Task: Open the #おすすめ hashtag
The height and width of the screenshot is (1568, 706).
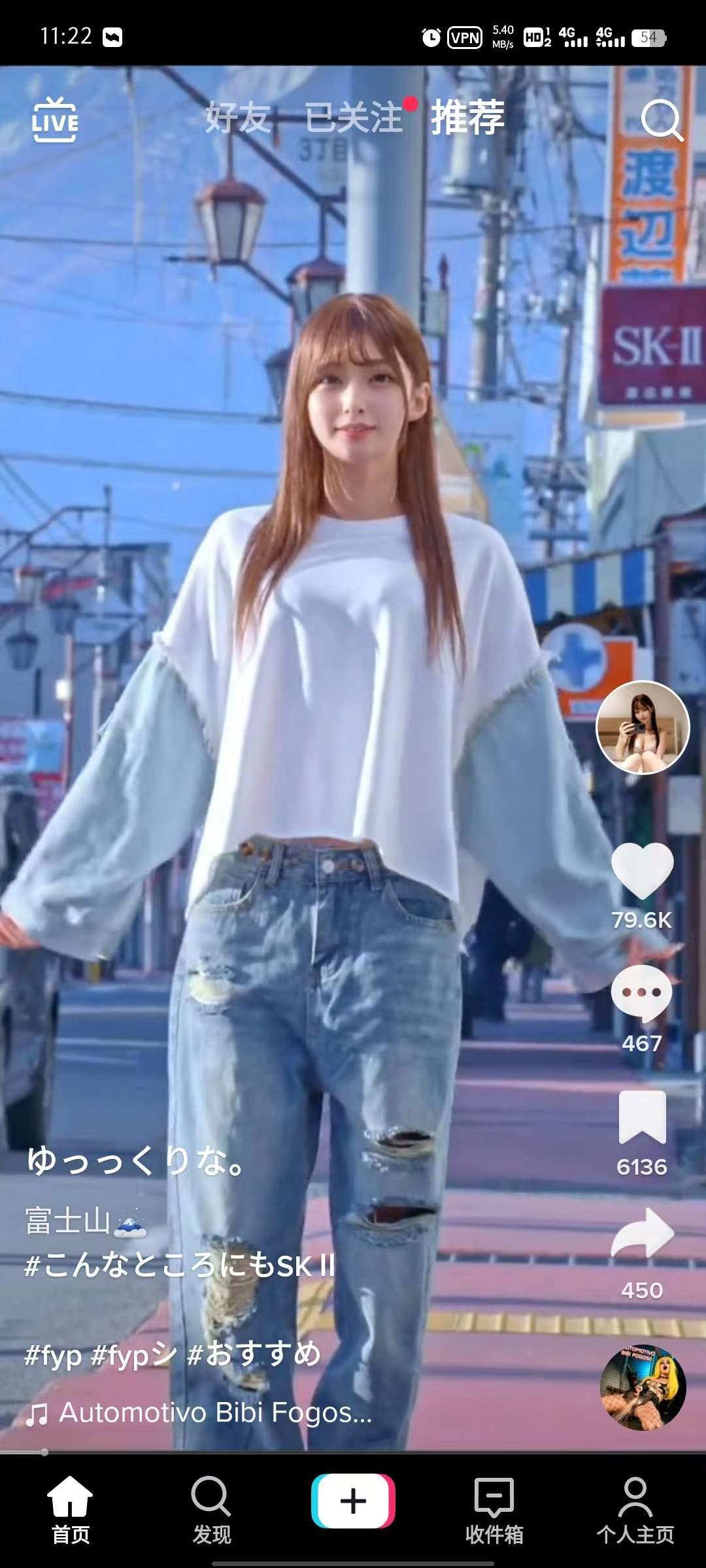Action: [254, 1354]
